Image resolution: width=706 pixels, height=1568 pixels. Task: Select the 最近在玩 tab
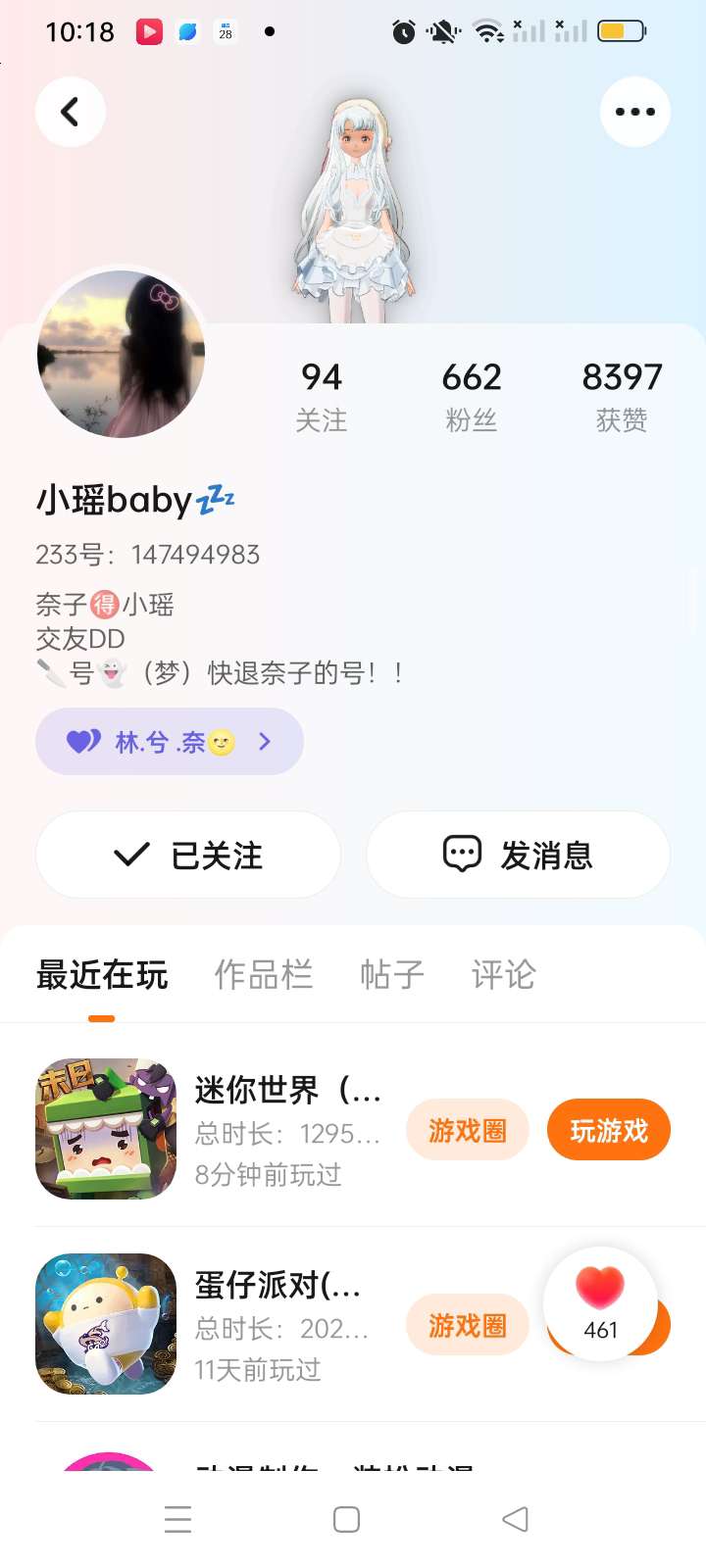coord(102,975)
